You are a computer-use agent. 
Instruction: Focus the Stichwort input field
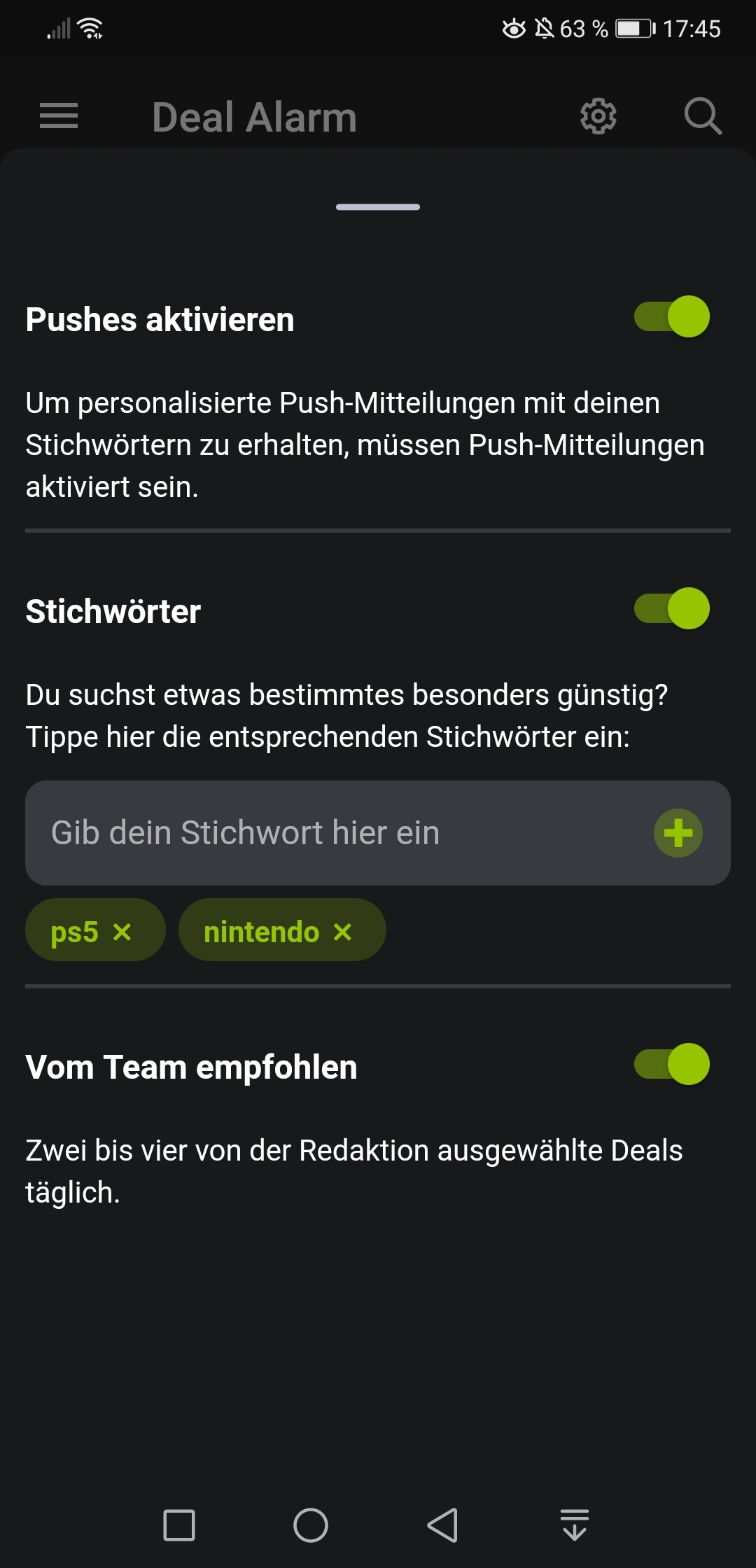(x=336, y=833)
